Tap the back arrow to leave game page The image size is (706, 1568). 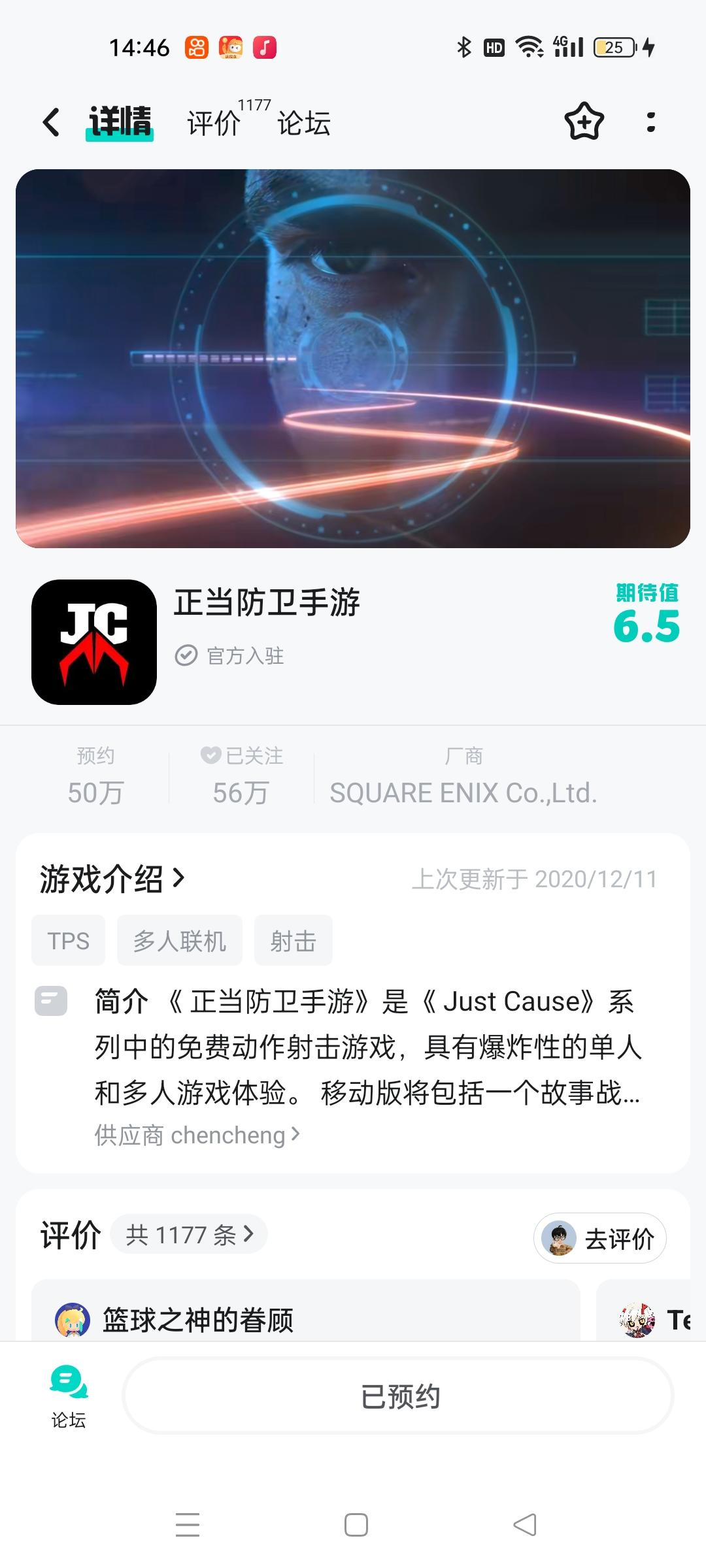51,122
